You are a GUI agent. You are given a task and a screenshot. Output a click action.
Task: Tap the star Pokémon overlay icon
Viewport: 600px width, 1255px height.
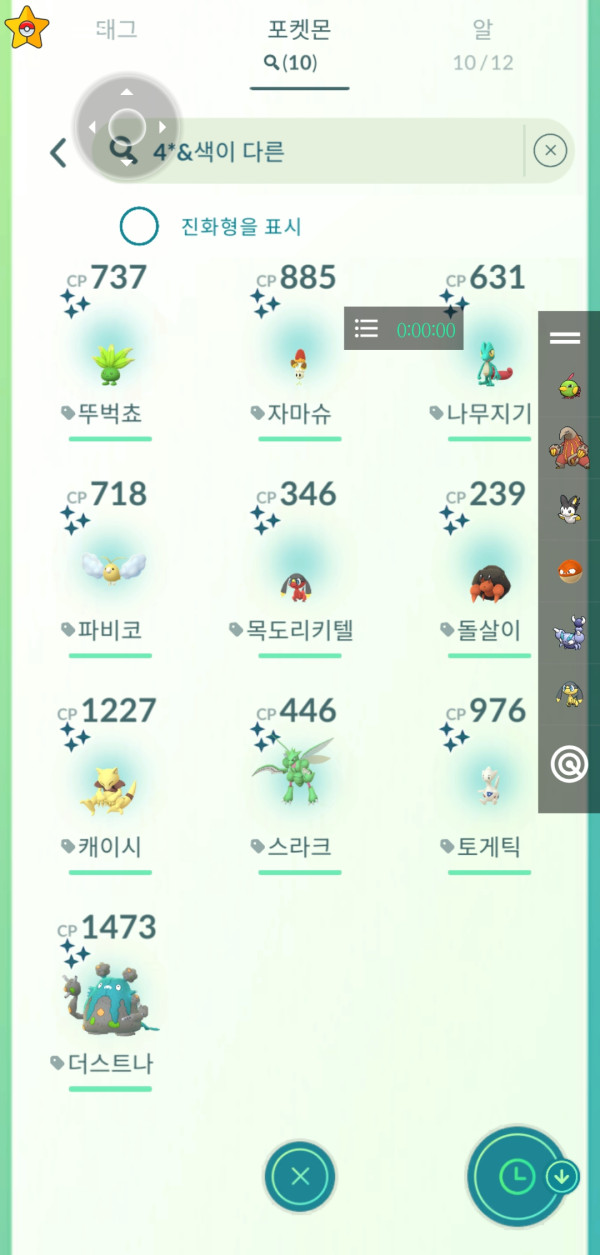click(x=26, y=28)
